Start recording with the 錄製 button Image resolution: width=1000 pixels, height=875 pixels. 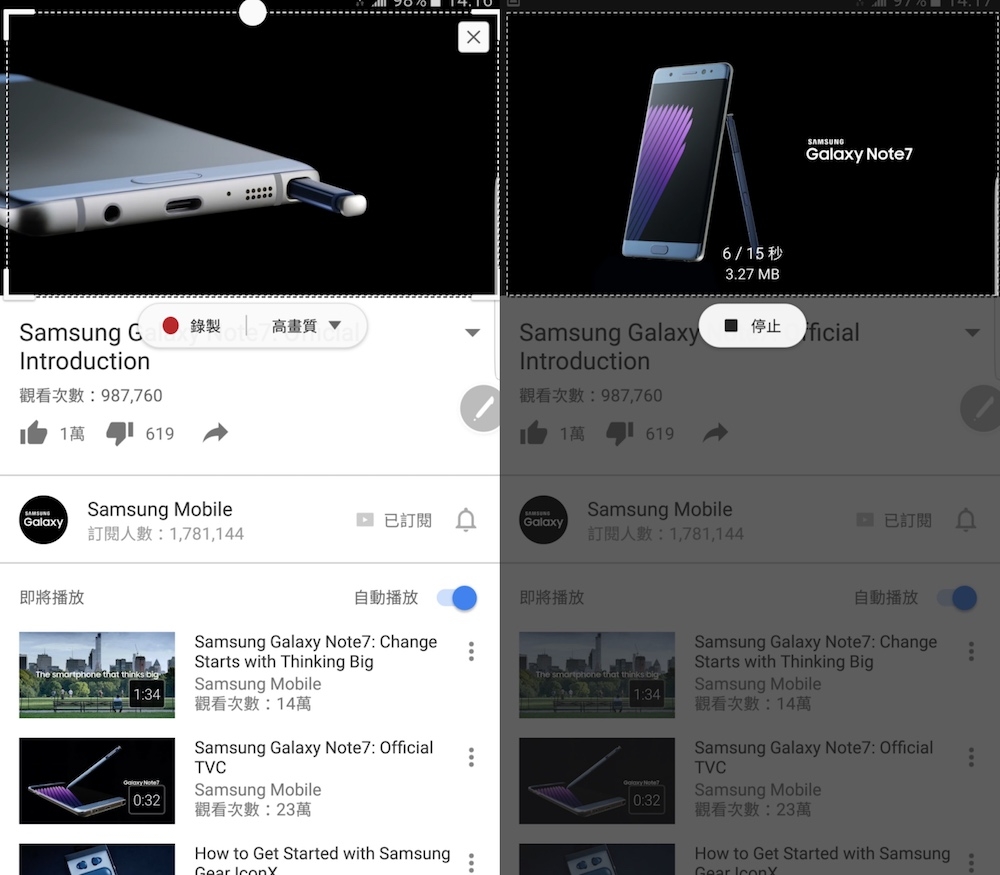[192, 326]
